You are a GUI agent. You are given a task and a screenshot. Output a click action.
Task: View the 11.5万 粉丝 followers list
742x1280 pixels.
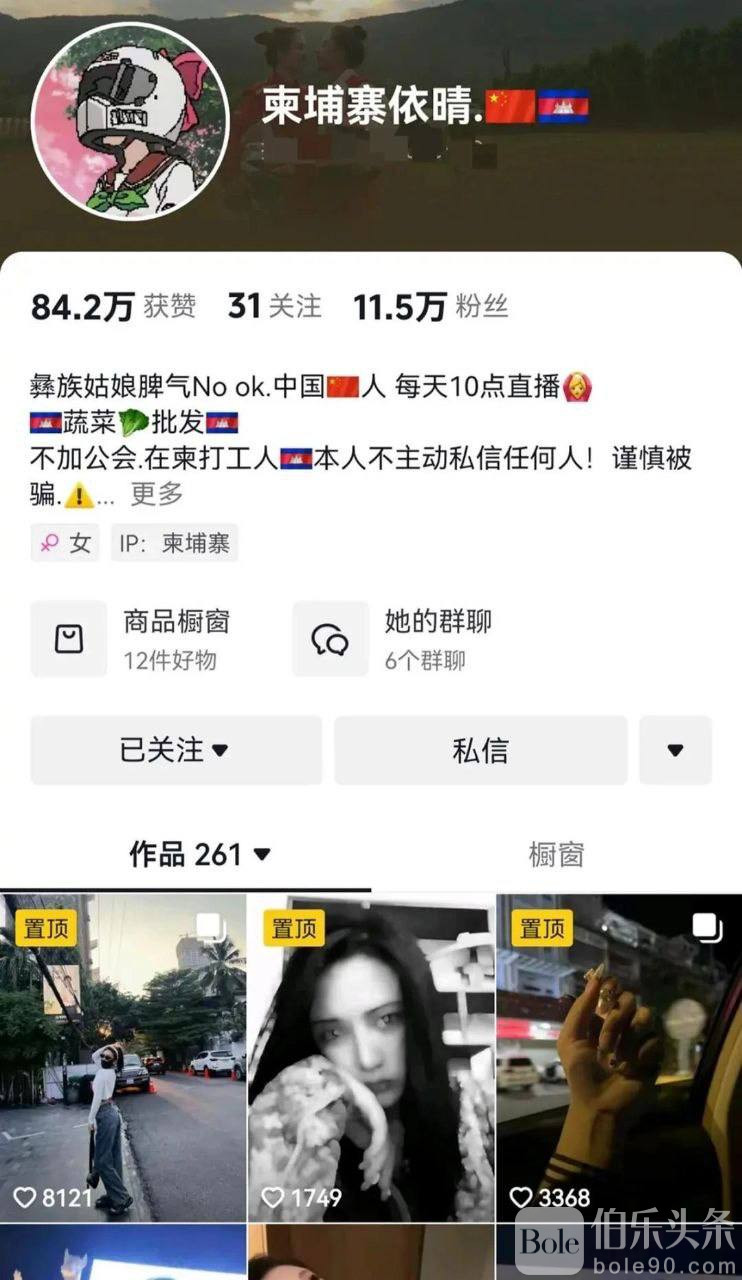pyautogui.click(x=430, y=307)
